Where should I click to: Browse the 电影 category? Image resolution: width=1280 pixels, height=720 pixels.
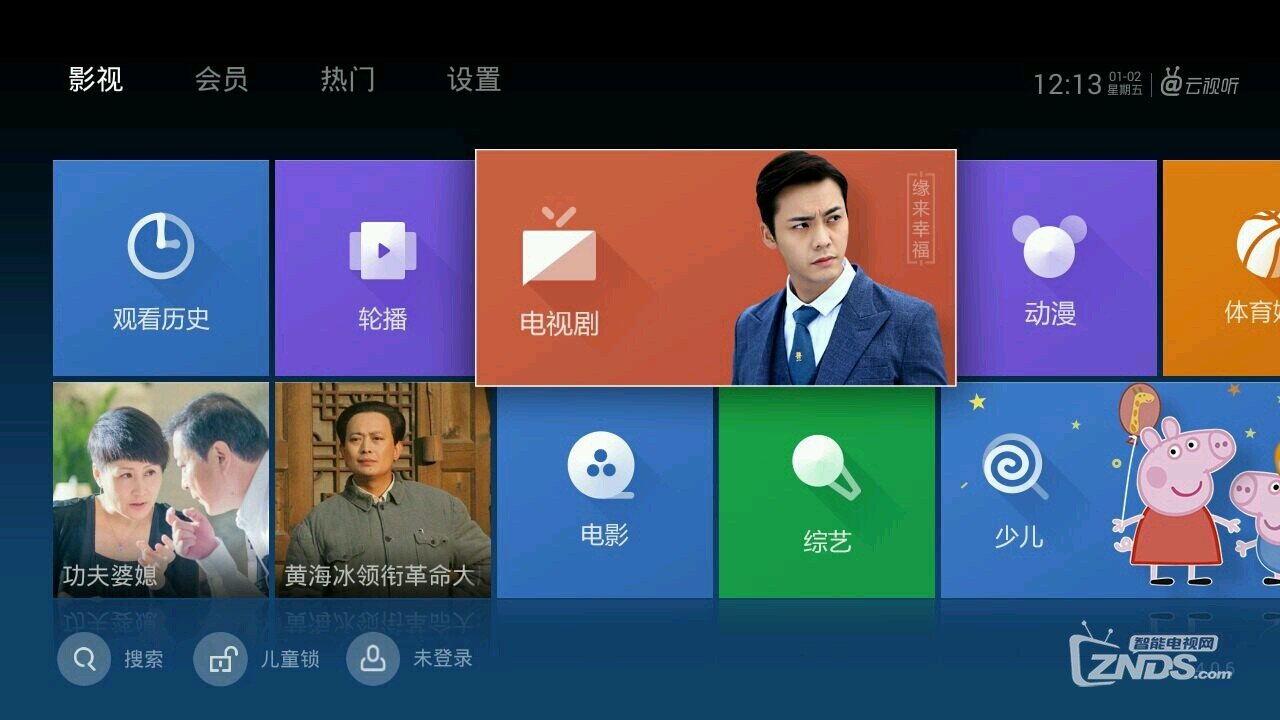[605, 490]
